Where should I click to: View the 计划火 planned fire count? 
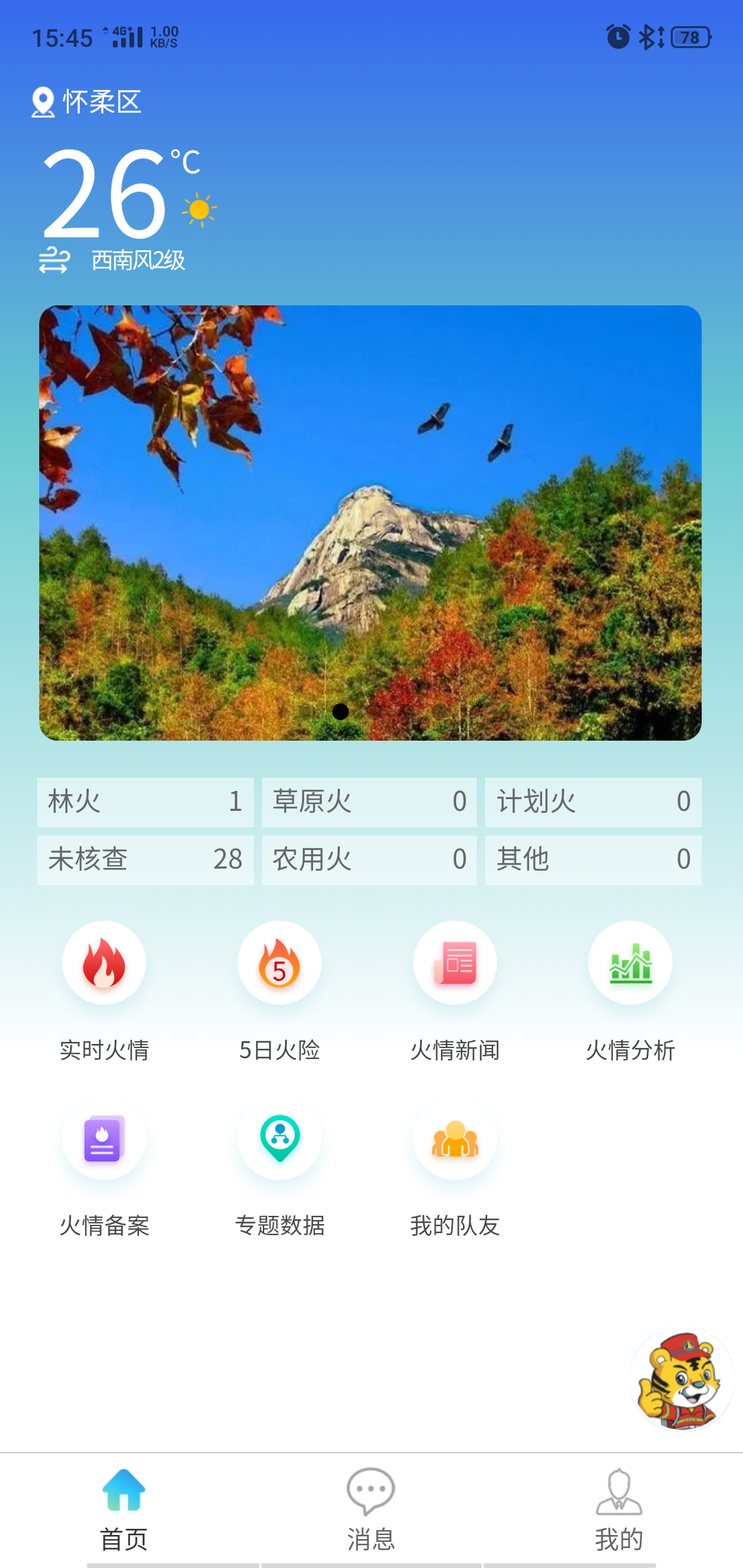[593, 802]
